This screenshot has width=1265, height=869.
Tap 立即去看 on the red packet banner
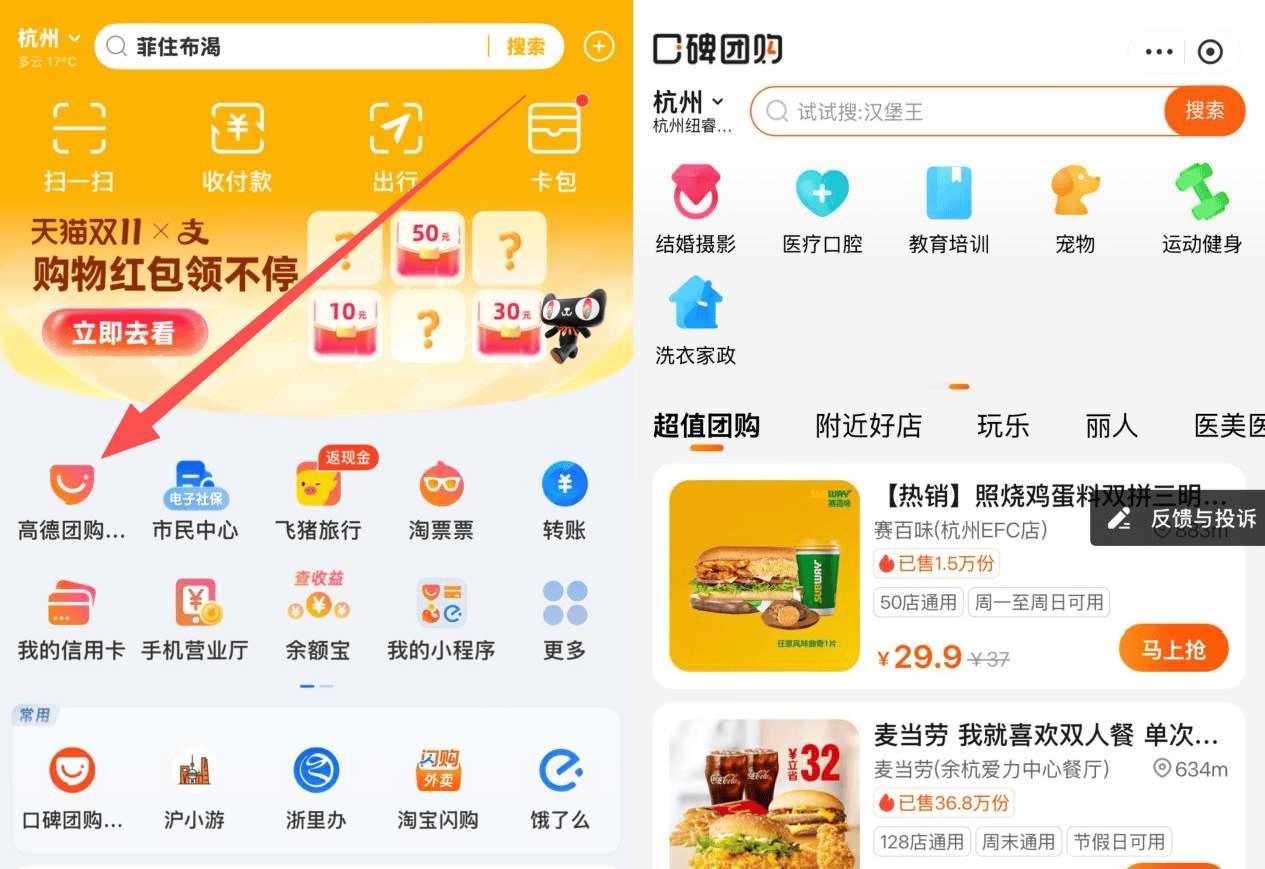(124, 333)
